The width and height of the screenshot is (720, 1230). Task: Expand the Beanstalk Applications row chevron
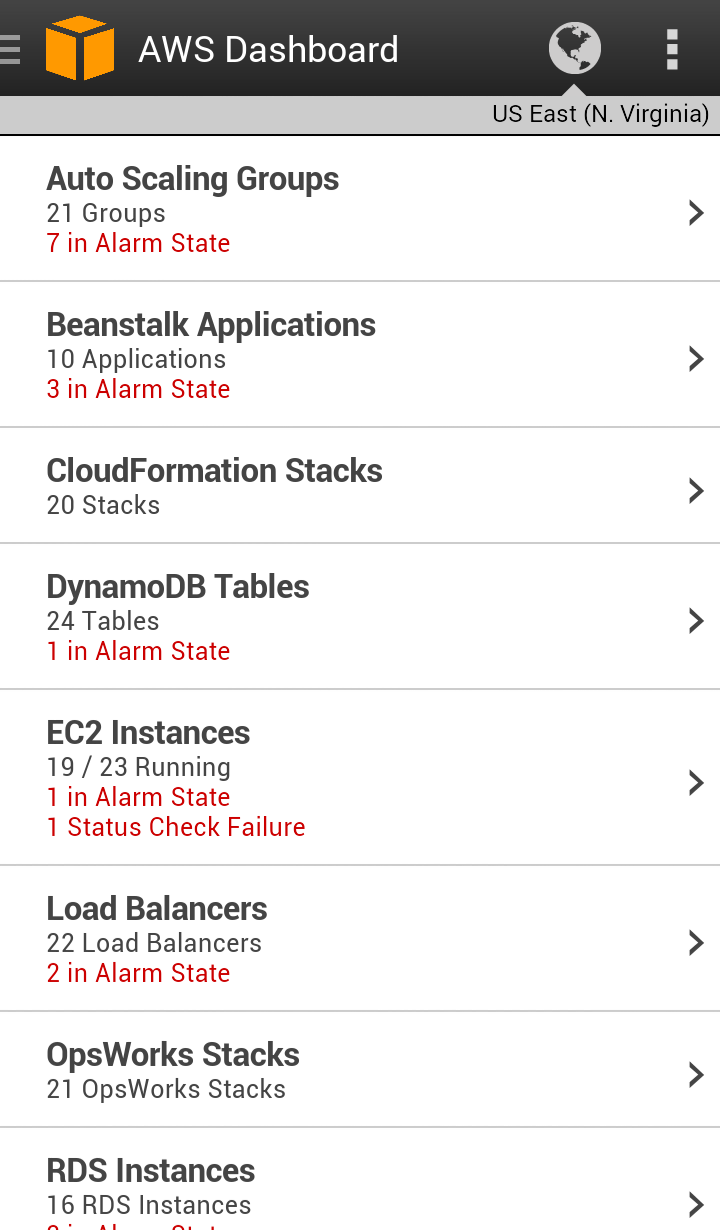695,358
